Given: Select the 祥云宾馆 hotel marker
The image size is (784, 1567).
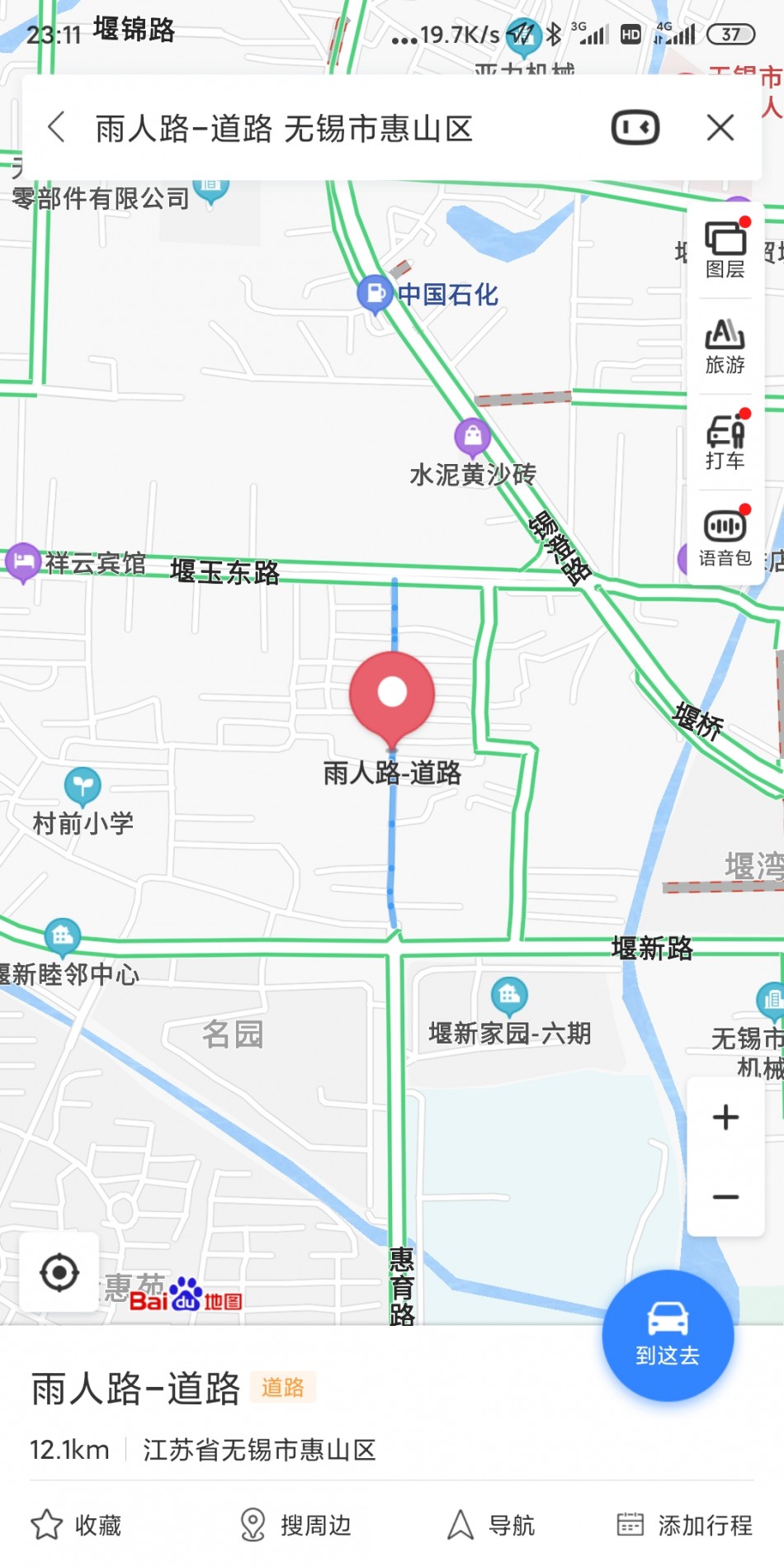Looking at the screenshot, I should tap(23, 563).
